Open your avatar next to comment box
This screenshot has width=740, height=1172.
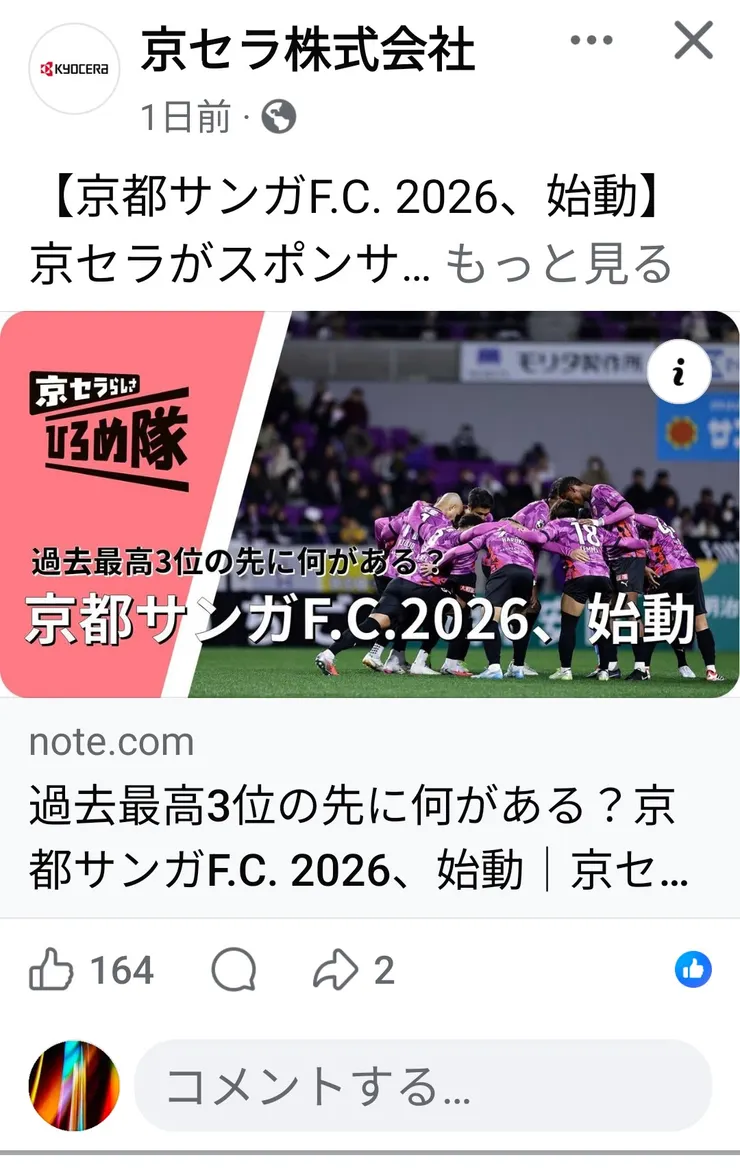click(74, 1087)
